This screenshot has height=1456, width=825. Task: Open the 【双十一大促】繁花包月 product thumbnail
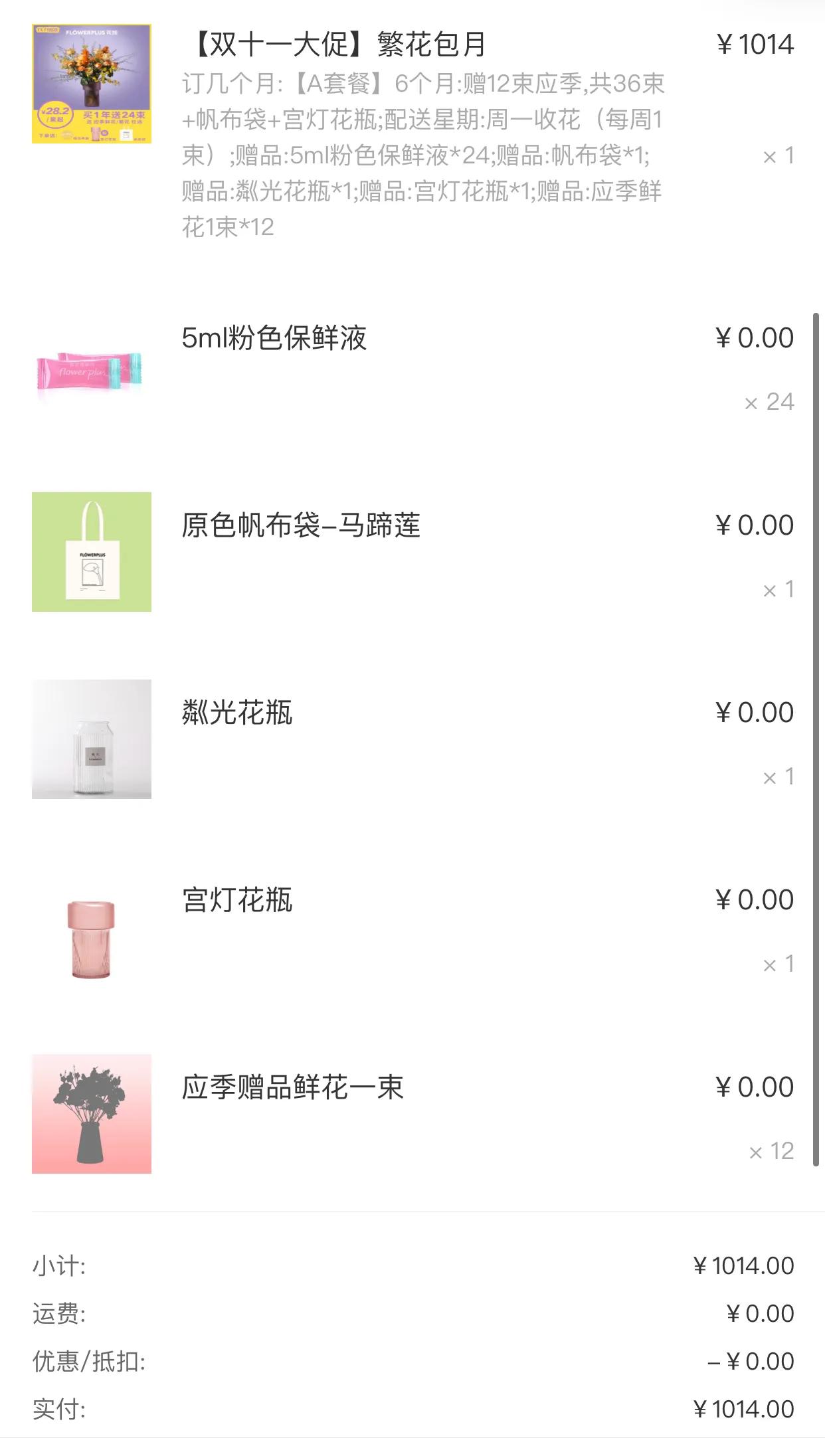(92, 85)
